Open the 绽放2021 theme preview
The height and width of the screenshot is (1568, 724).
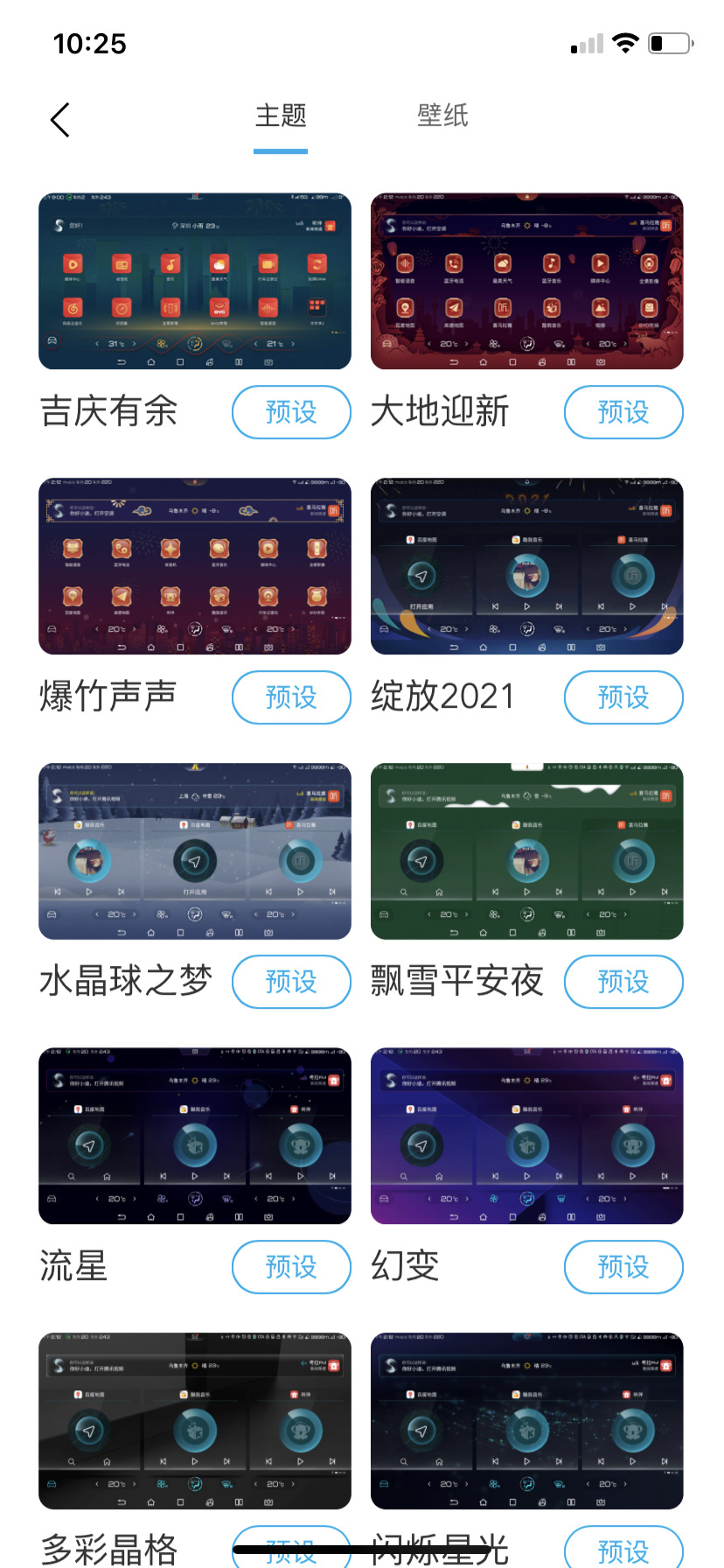[x=526, y=566]
